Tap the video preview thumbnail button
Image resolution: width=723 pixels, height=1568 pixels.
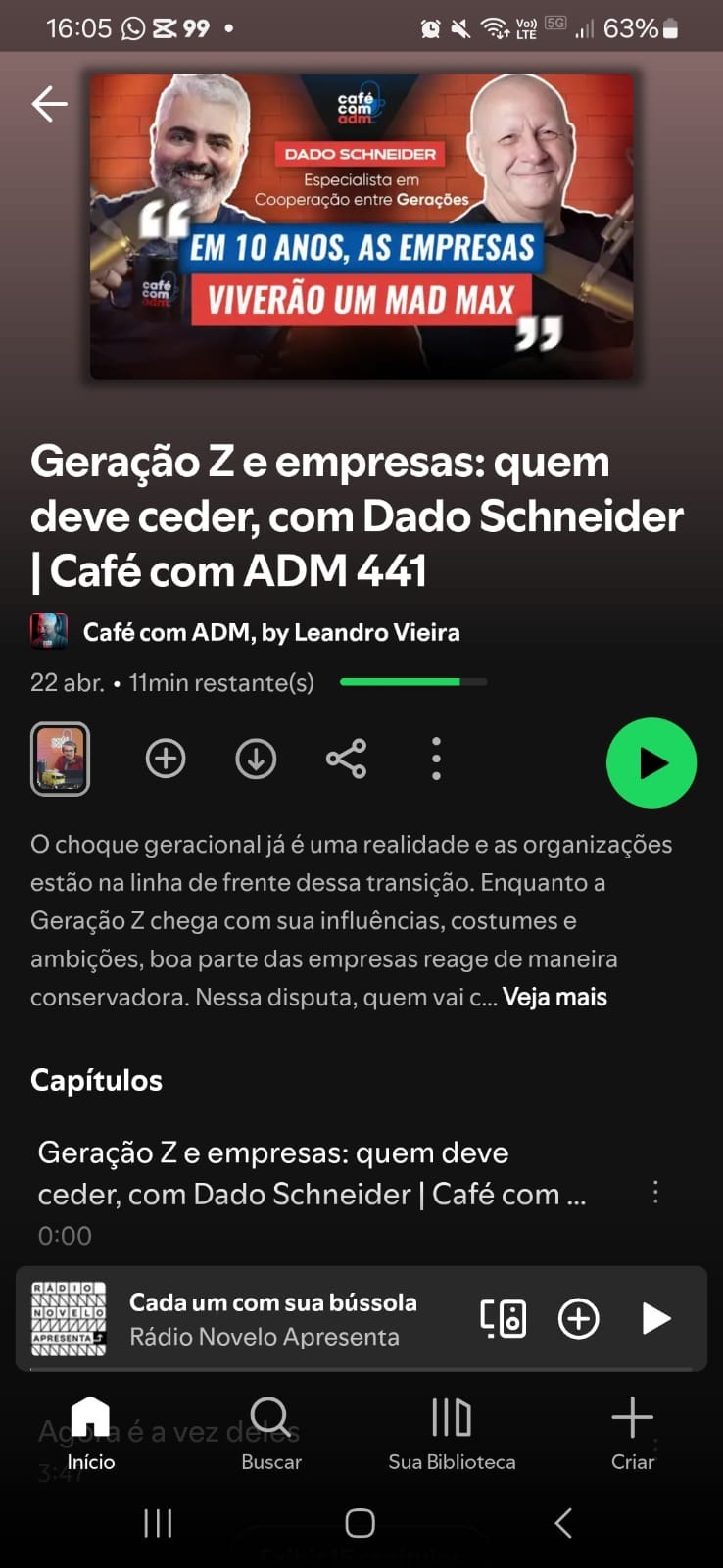61,759
